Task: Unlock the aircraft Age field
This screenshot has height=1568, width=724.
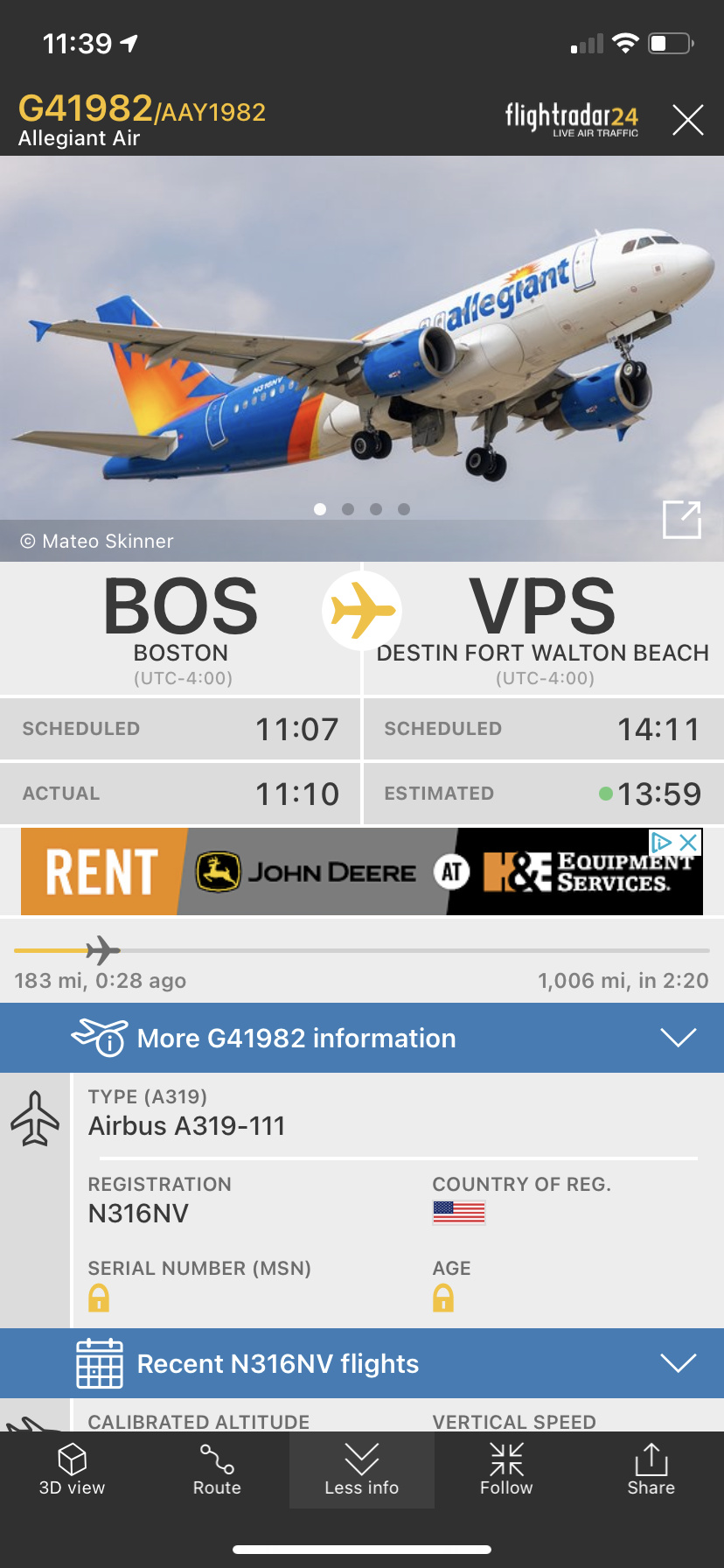Action: (443, 1298)
